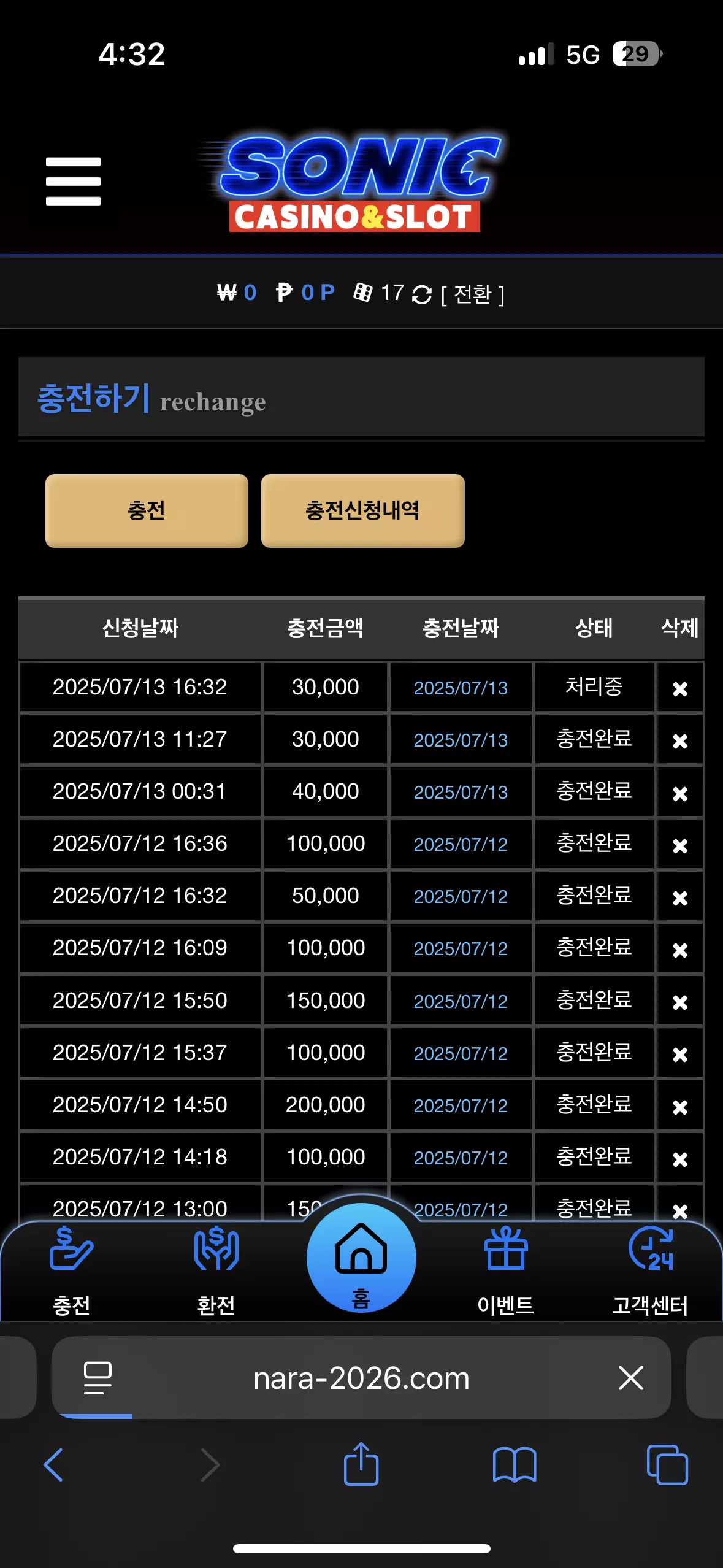Select the gold 충전 button

147,510
